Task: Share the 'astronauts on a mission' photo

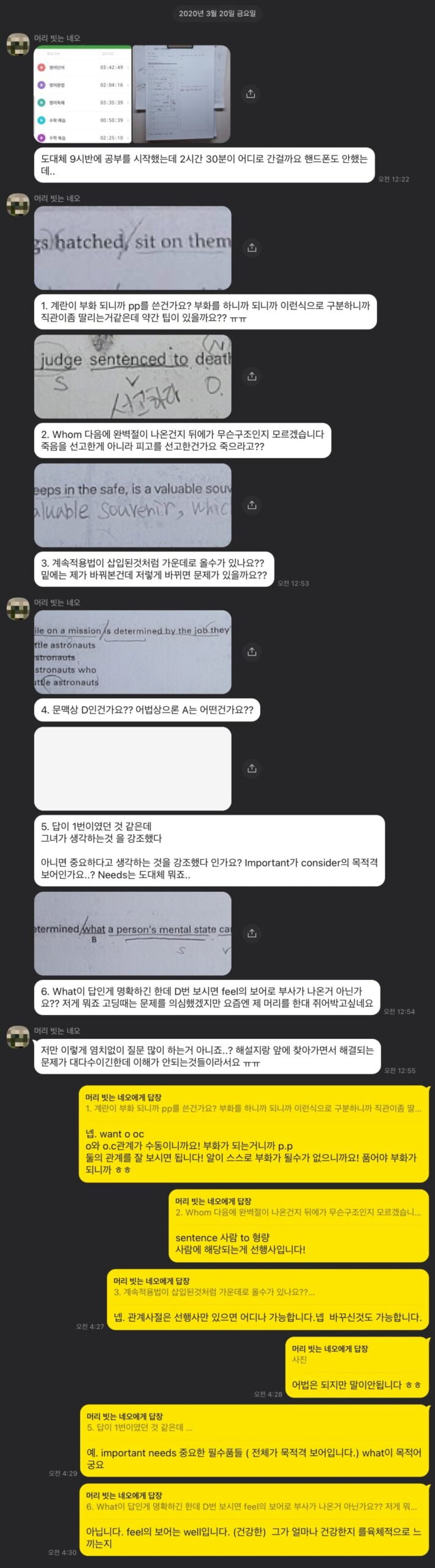Action: (251, 652)
